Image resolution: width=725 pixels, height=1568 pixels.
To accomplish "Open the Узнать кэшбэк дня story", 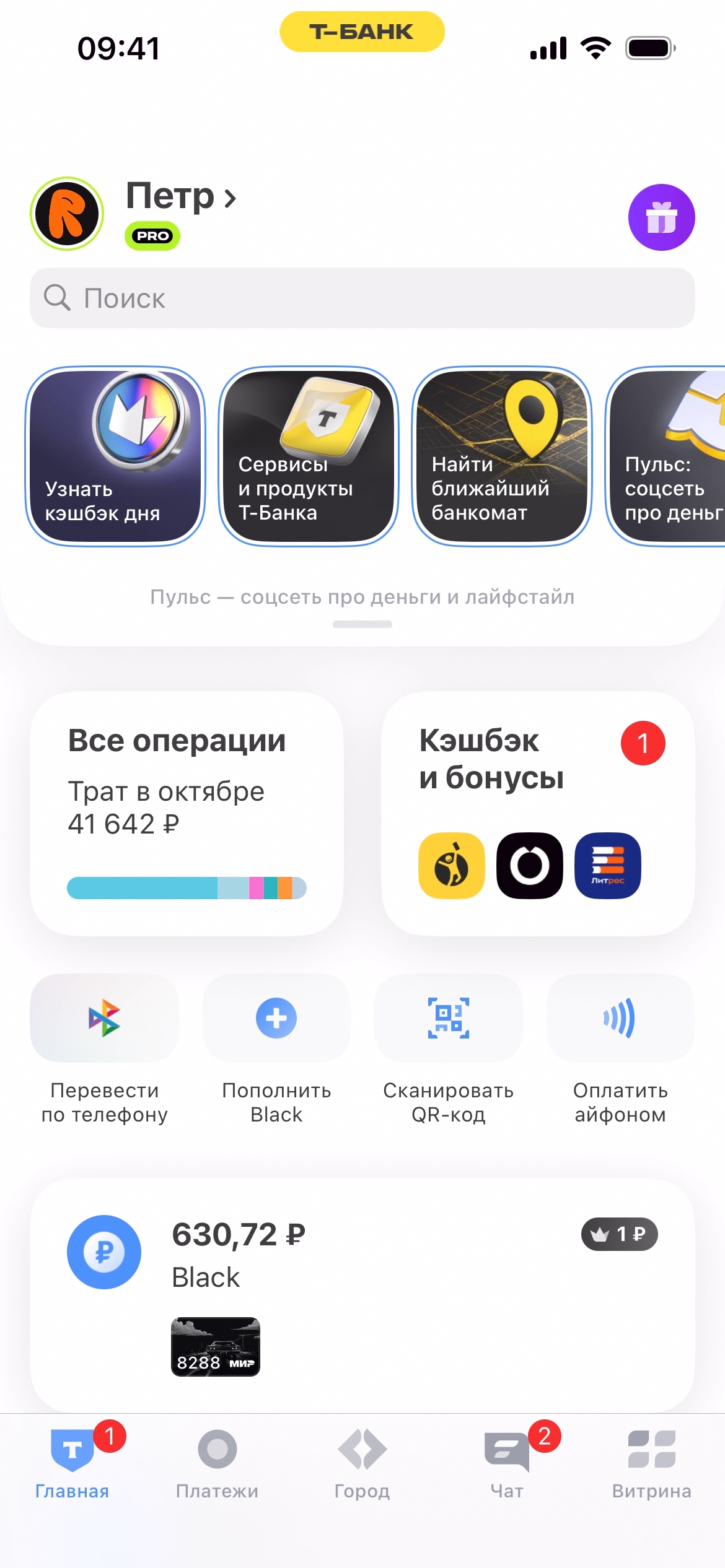I will click(115, 456).
